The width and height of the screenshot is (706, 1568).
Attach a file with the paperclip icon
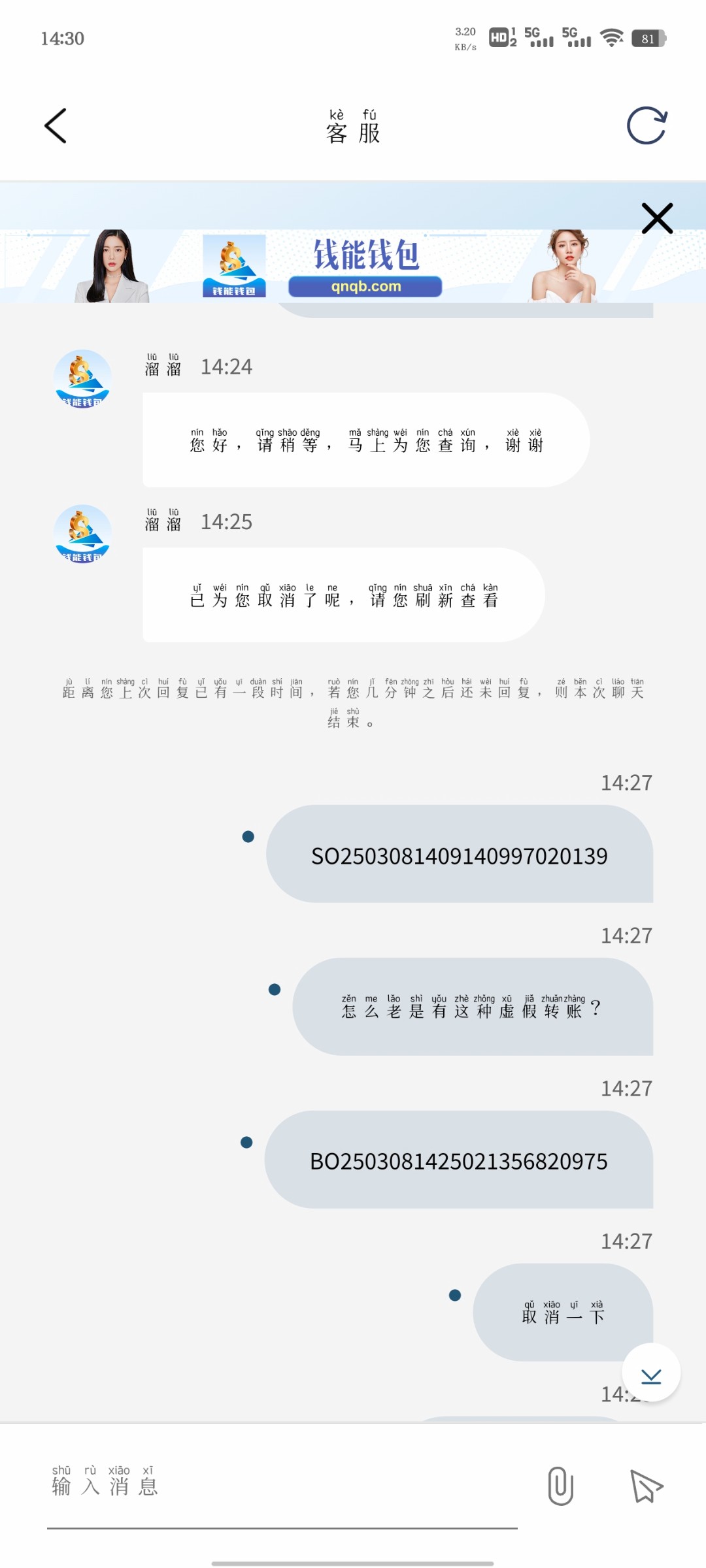coord(560,1486)
